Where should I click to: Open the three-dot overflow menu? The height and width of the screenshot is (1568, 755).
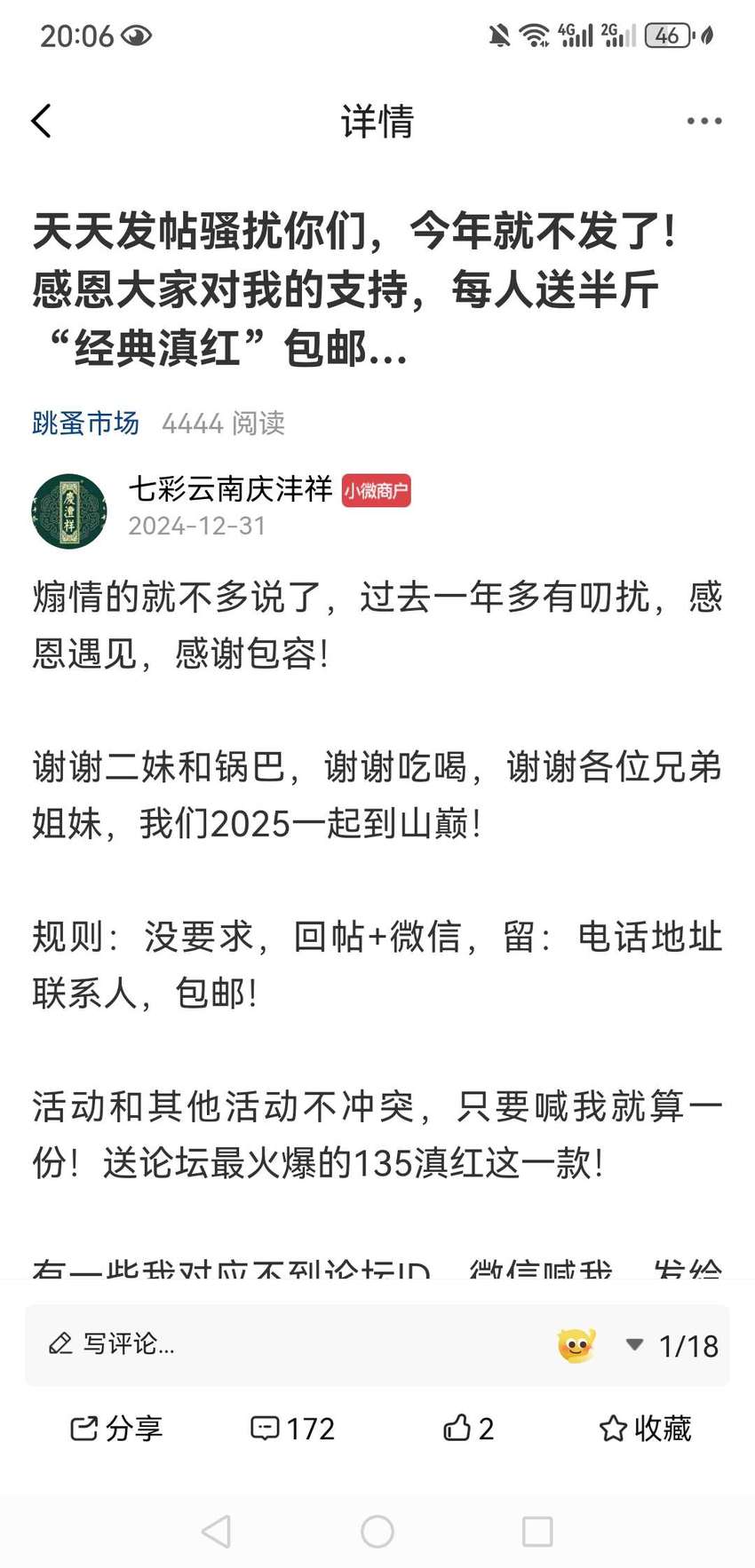703,121
